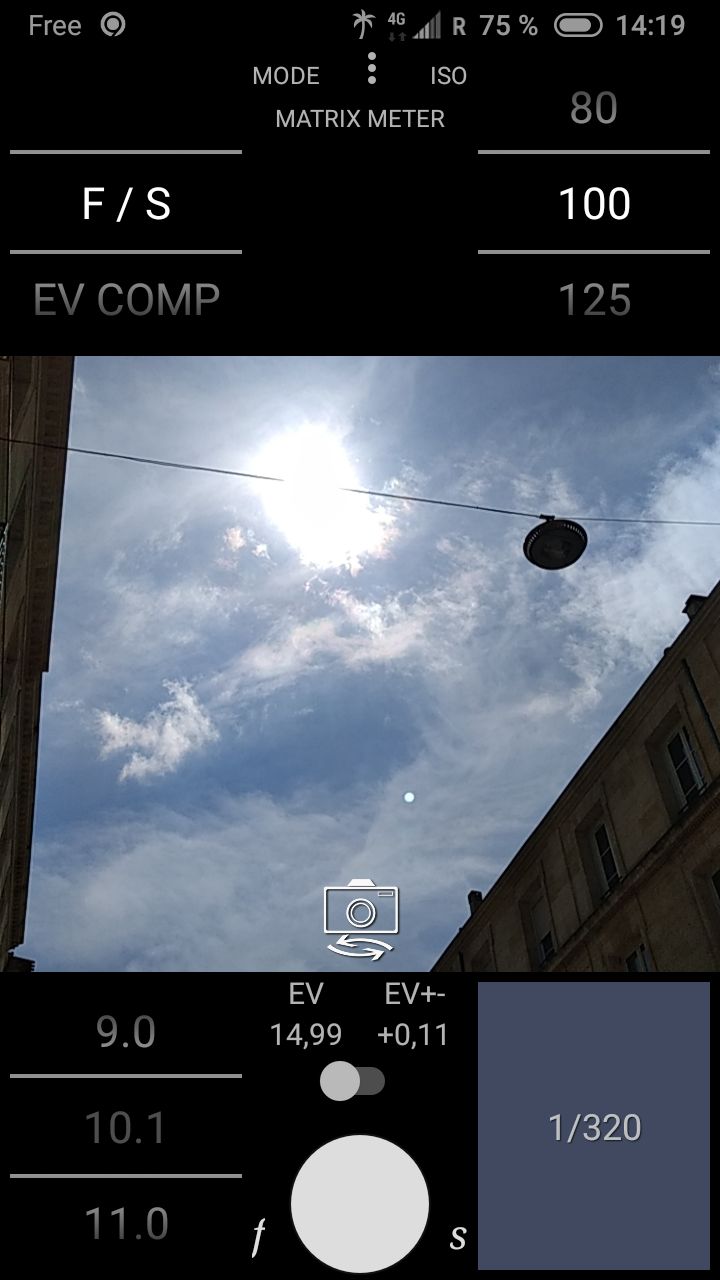Choose ISO 100
Viewport: 720px width, 1280px height.
594,204
